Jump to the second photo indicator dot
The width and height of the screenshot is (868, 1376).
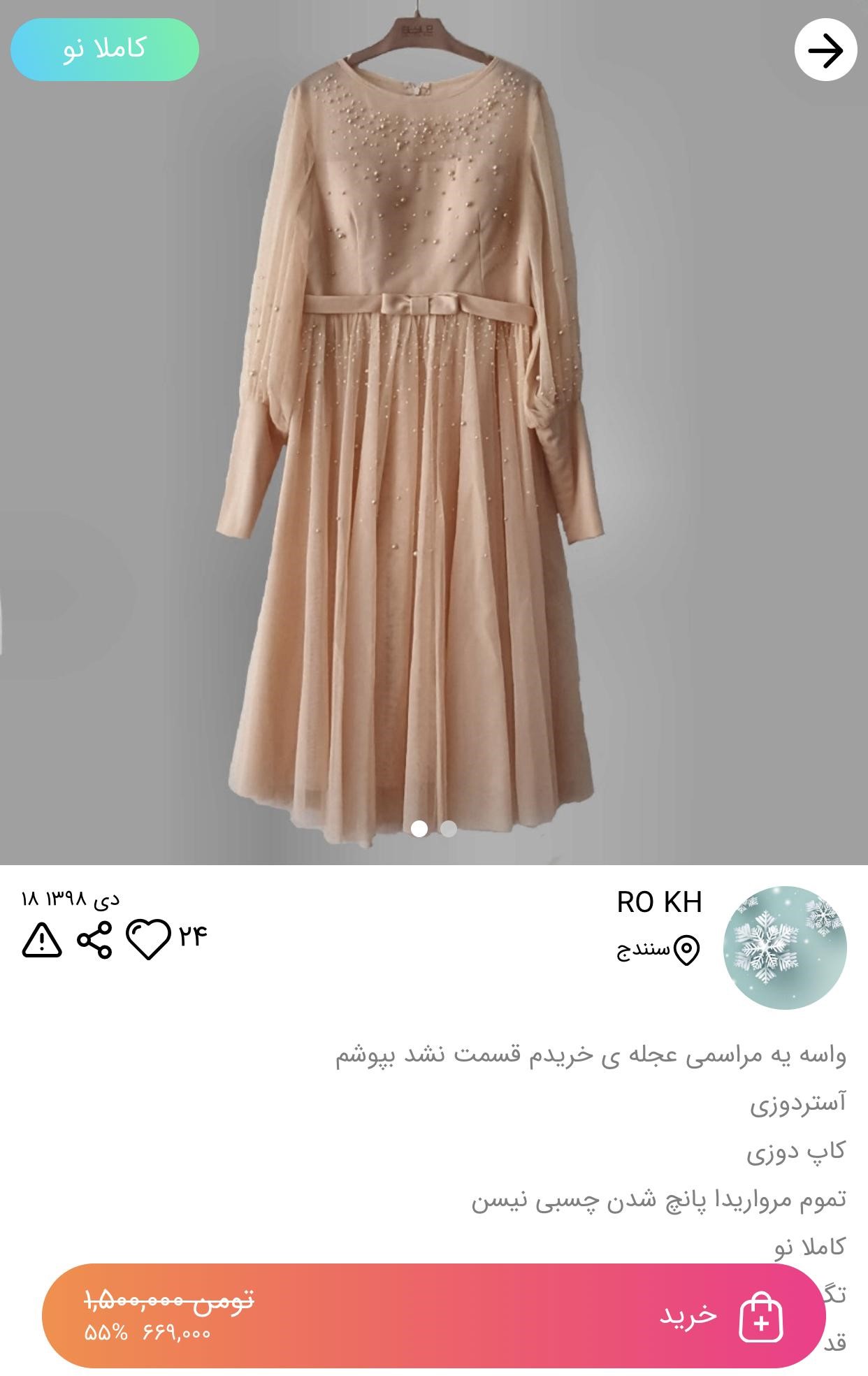(449, 829)
